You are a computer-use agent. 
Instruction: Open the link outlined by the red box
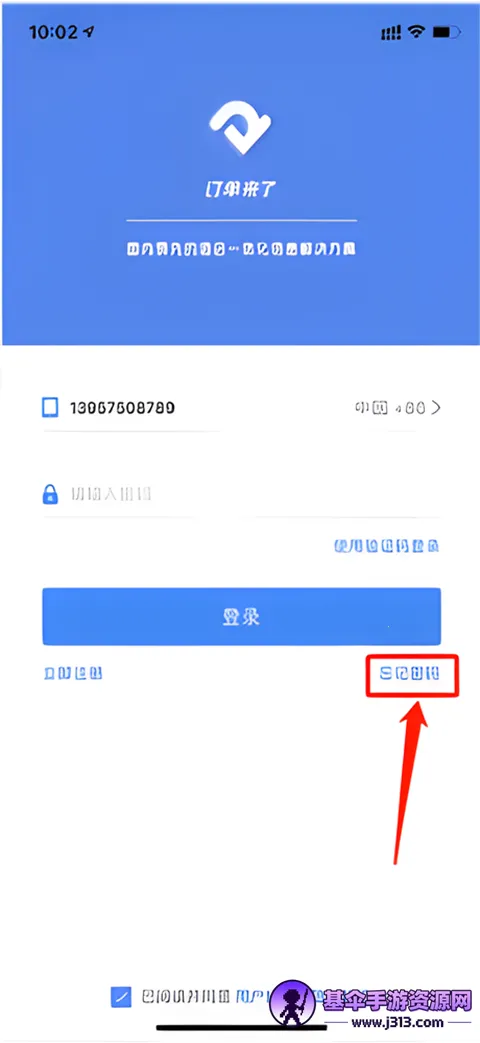click(x=412, y=675)
